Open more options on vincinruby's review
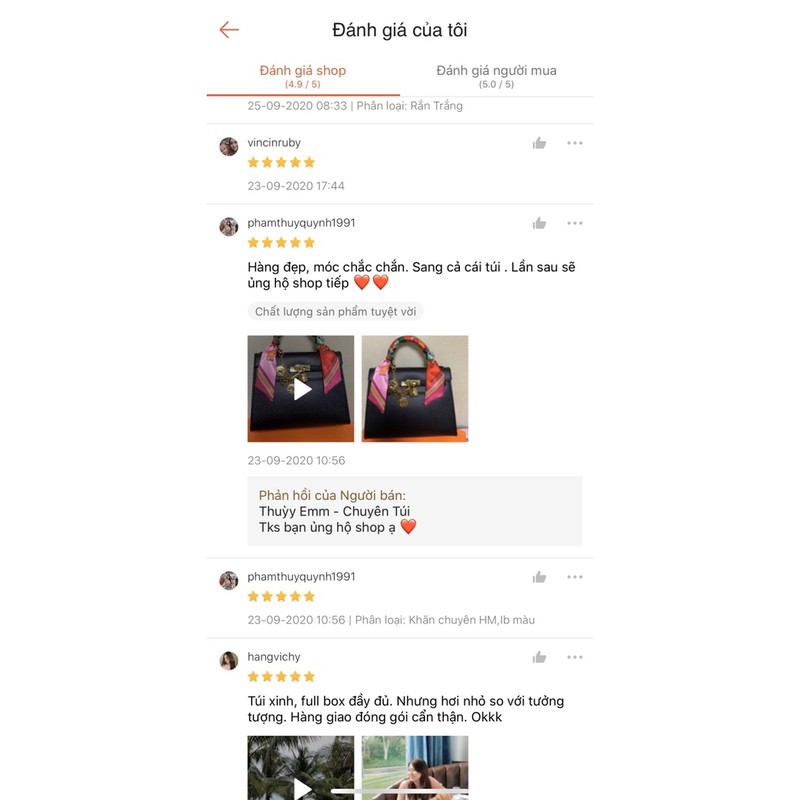 (575, 143)
